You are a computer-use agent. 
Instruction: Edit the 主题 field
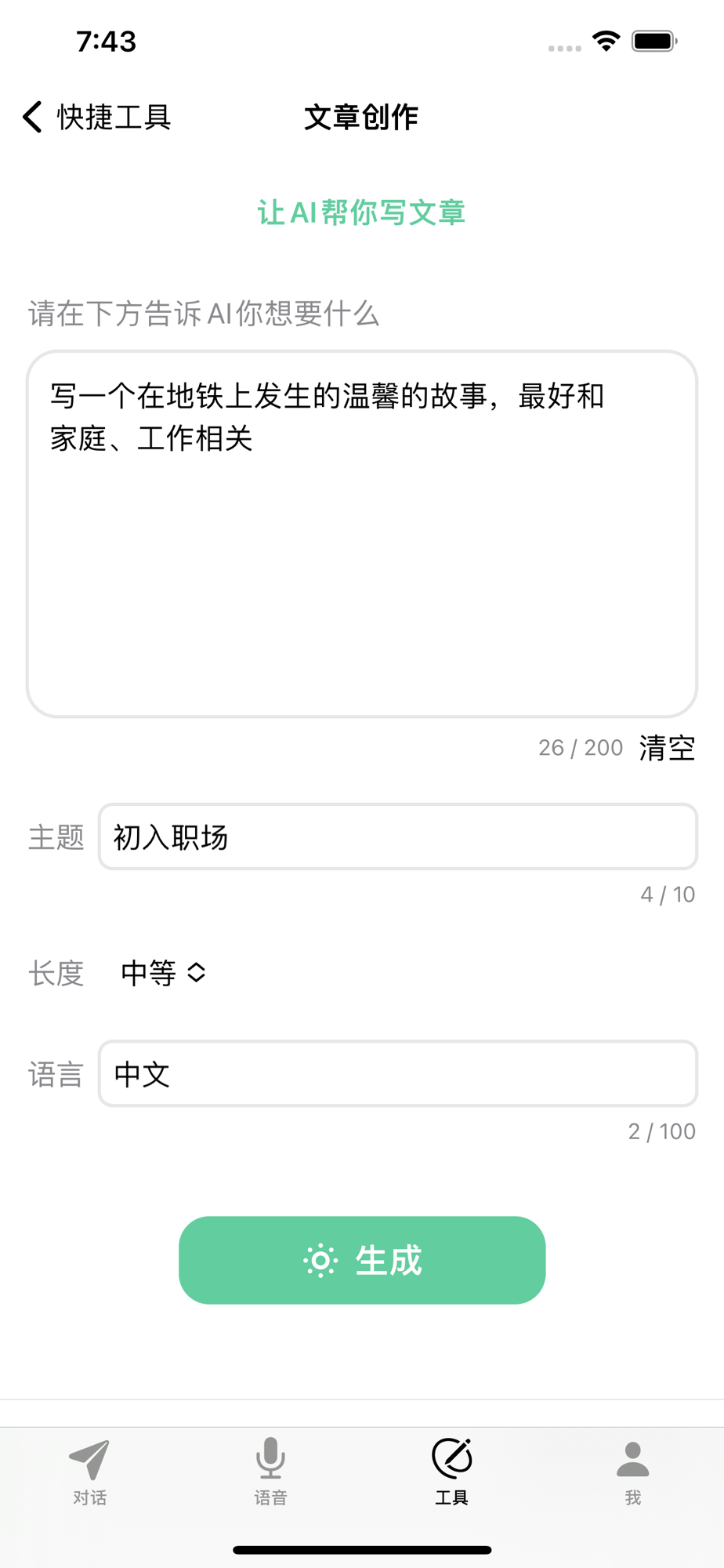point(398,837)
